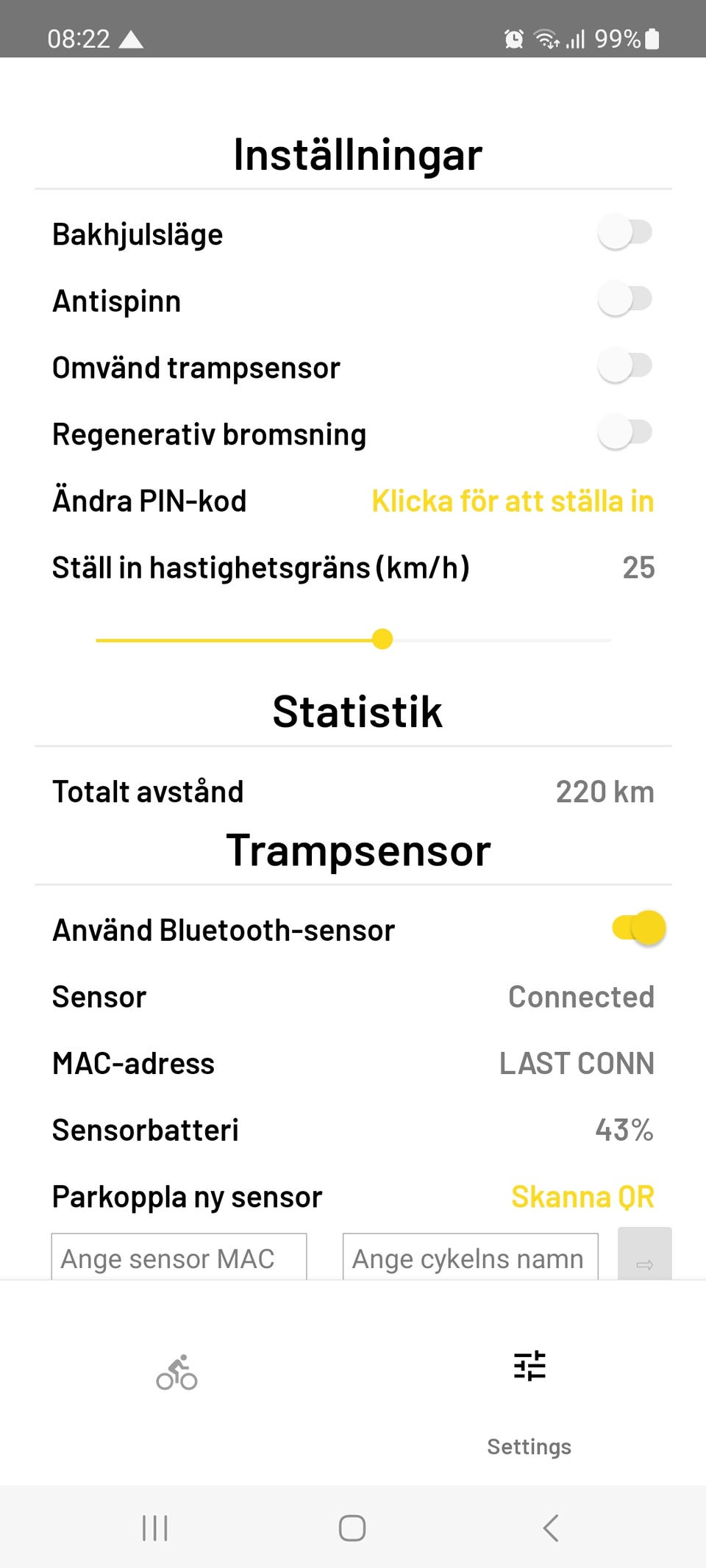Switch to the bike riding tab

[x=176, y=1373]
